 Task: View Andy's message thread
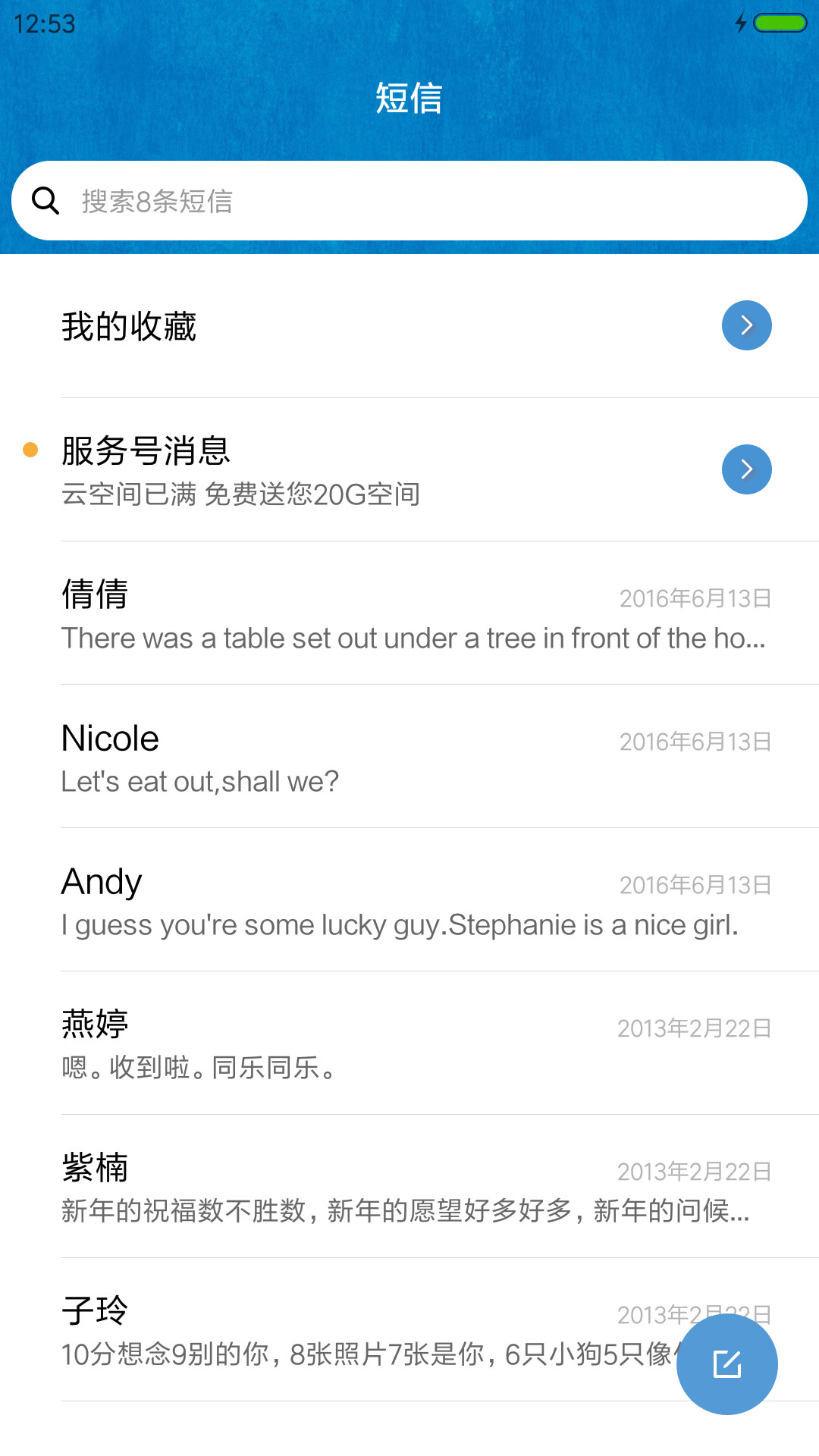[x=409, y=899]
